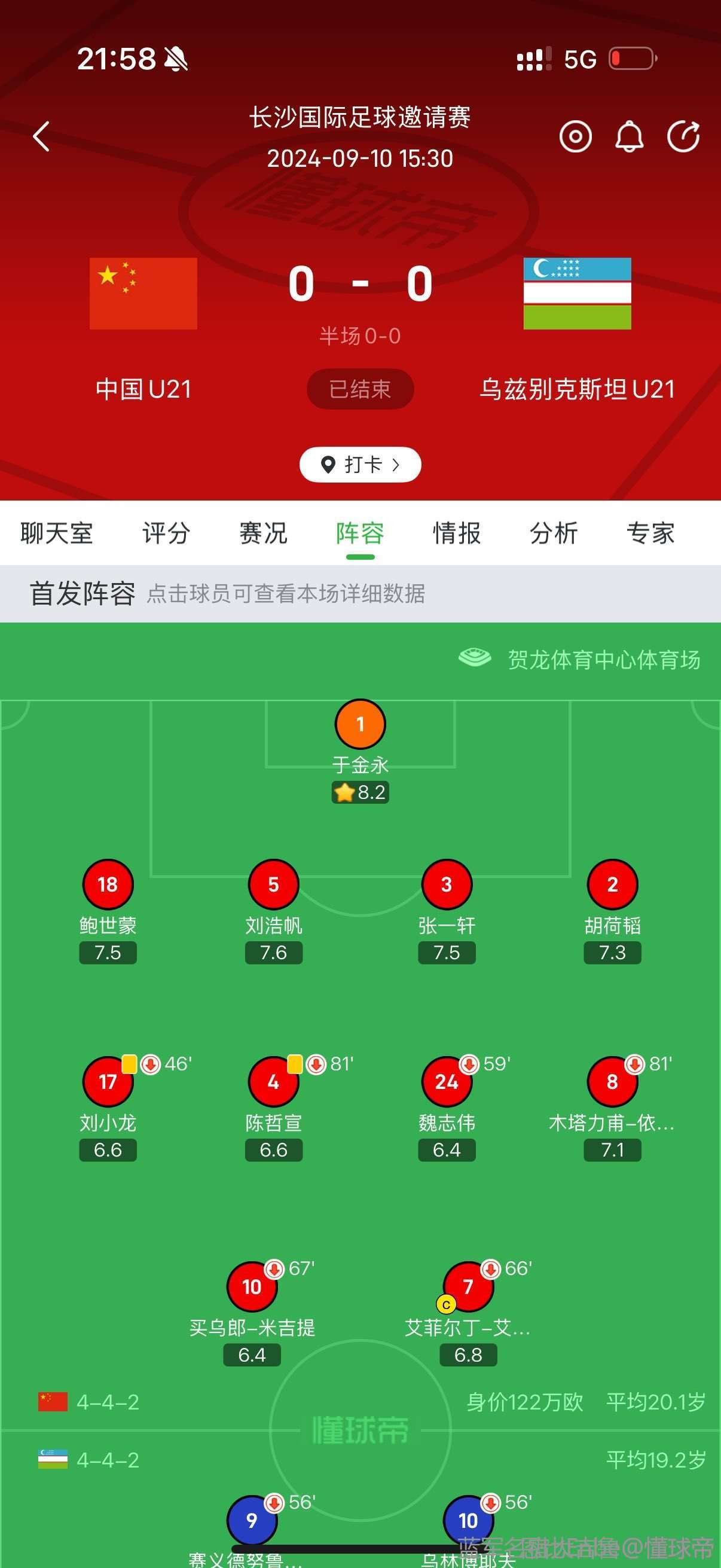This screenshot has height=1568, width=721.
Task: Open 魏志伟 player details
Action: pos(446,1082)
